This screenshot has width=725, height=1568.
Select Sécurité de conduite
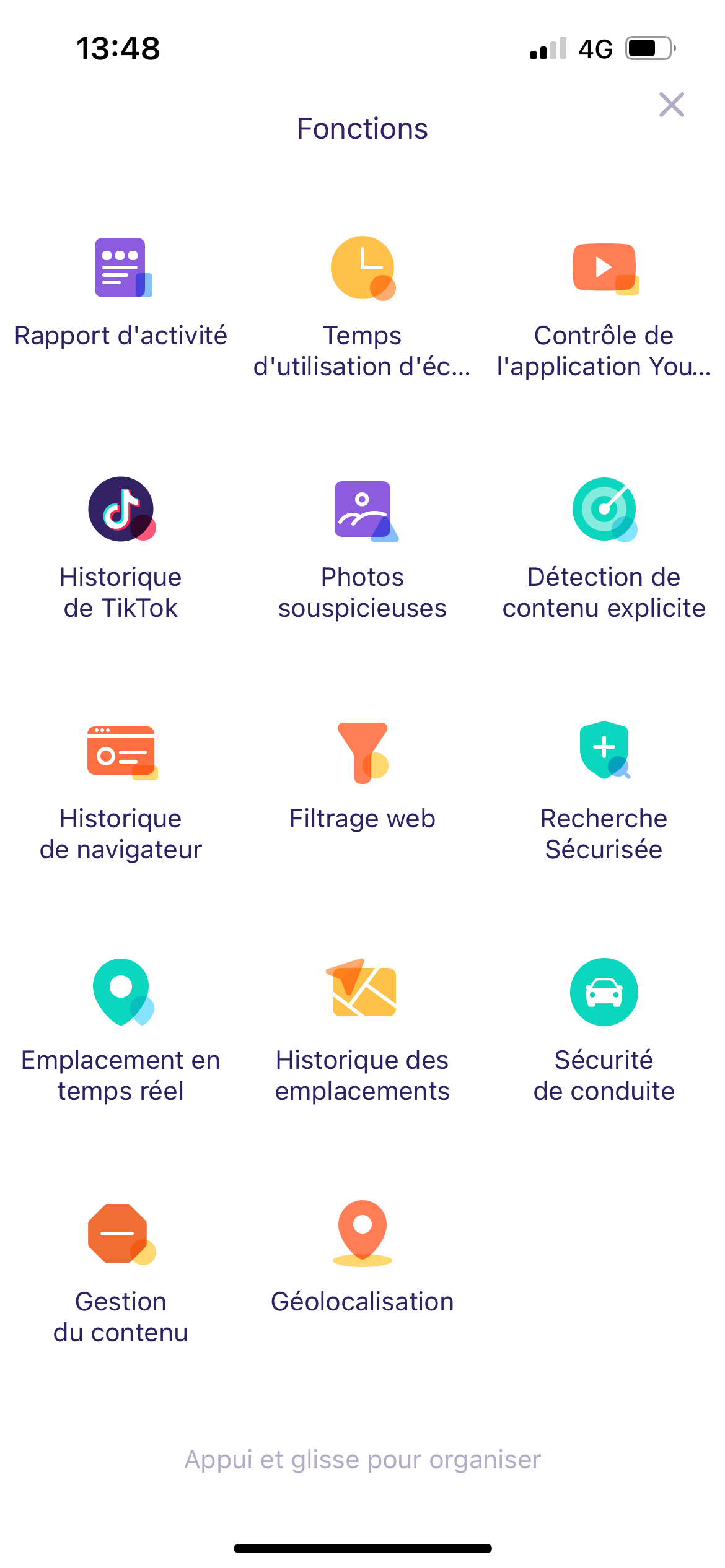(x=604, y=992)
